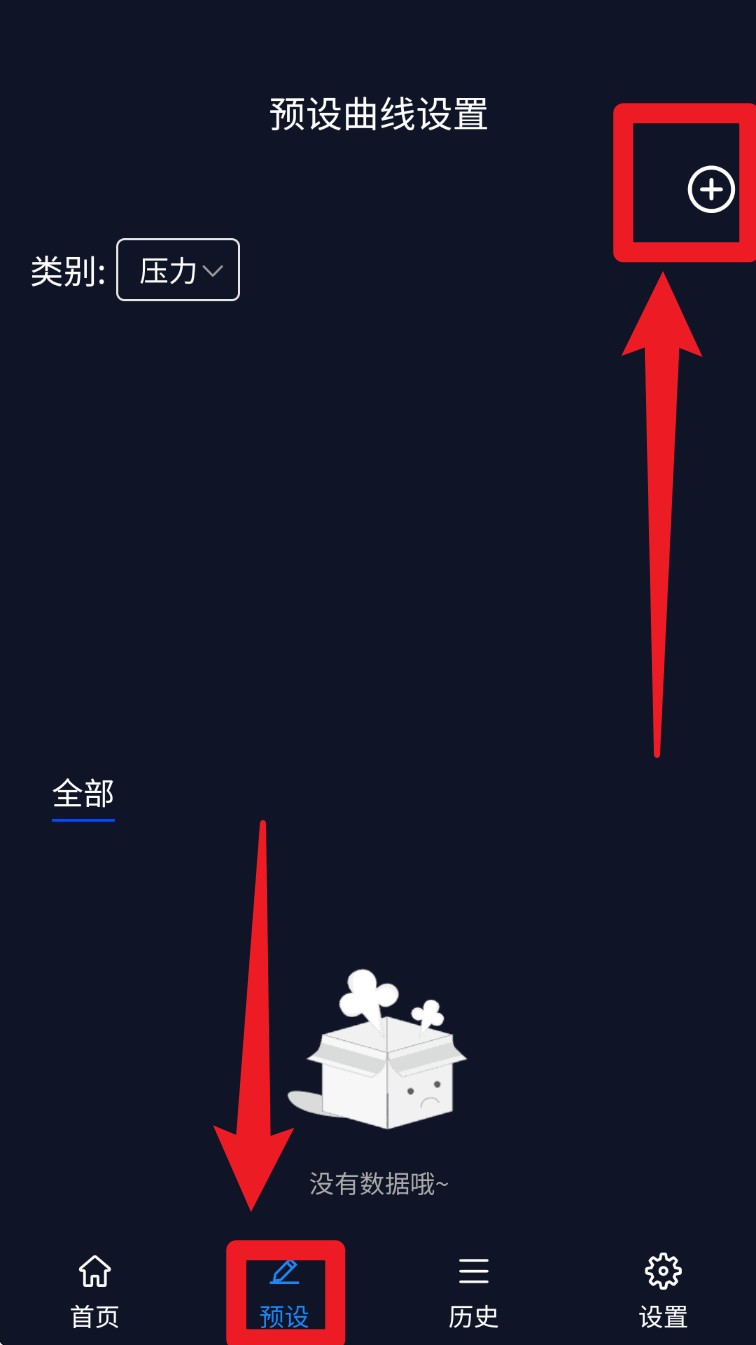
Task: Add a new preset curve
Action: pos(711,189)
